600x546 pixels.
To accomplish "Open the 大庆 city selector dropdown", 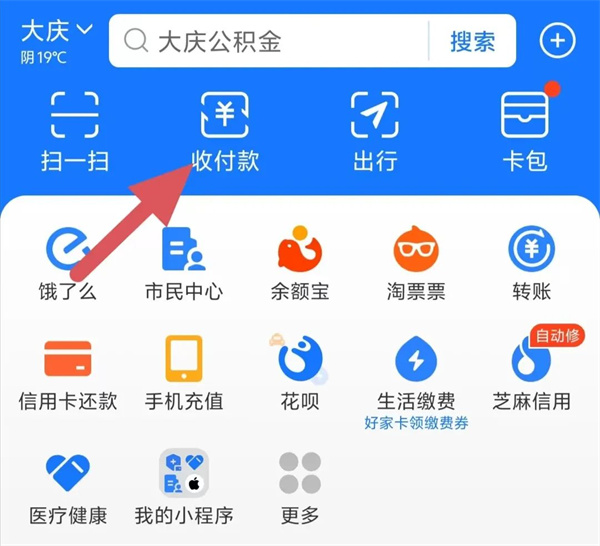I will pyautogui.click(x=56, y=32).
